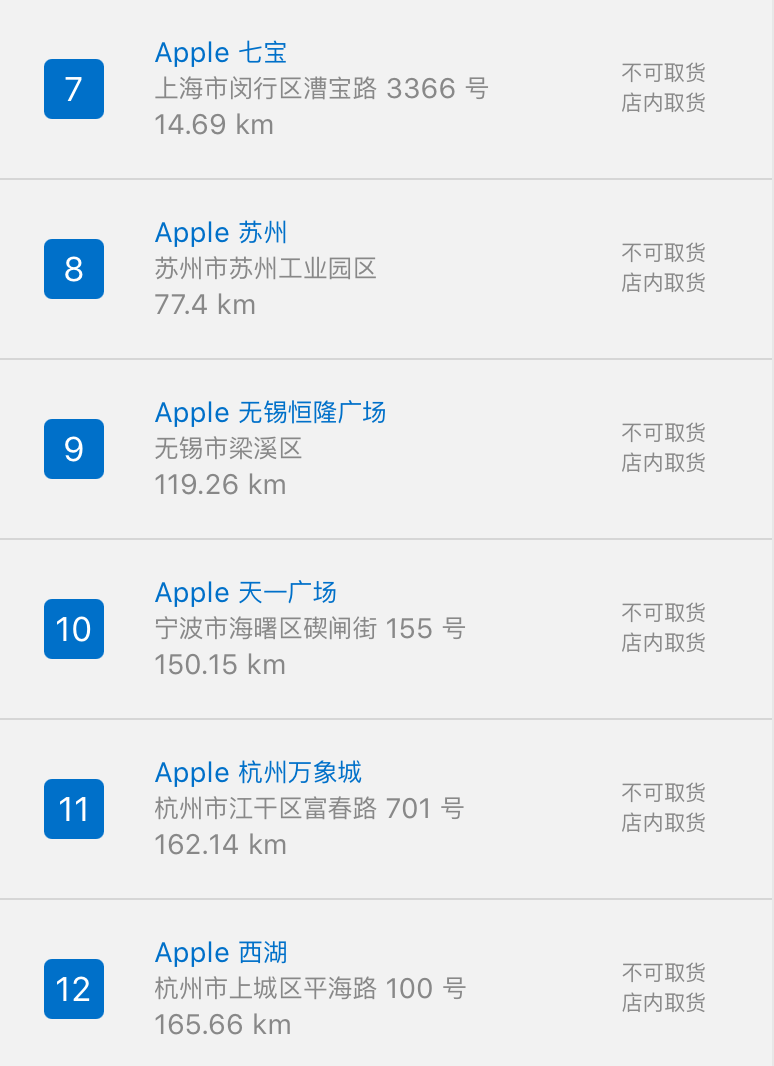
Task: Open the Apple 无锡恒隆广场 store page
Action: tap(270, 412)
